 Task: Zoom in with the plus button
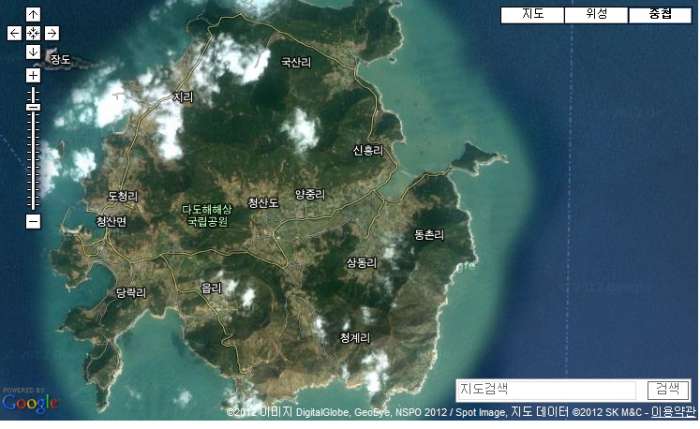[x=33, y=75]
